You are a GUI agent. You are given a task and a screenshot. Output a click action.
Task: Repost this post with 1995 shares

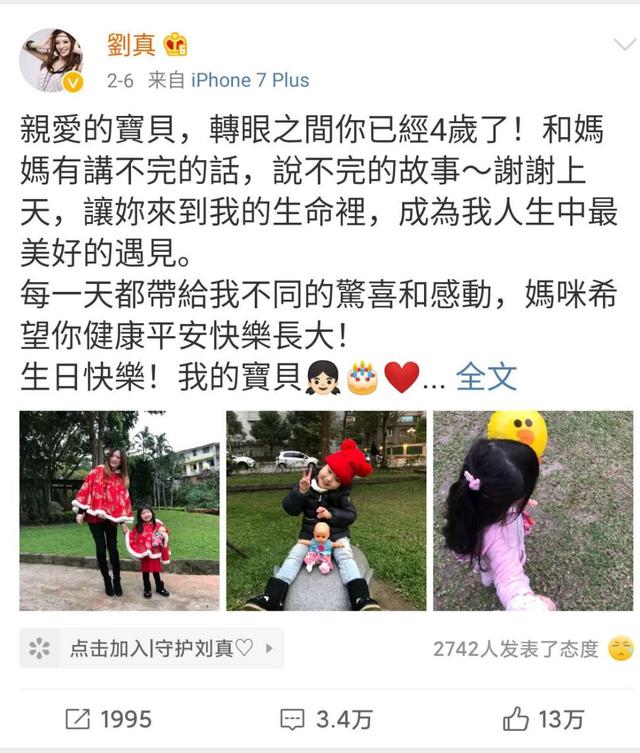tap(109, 718)
